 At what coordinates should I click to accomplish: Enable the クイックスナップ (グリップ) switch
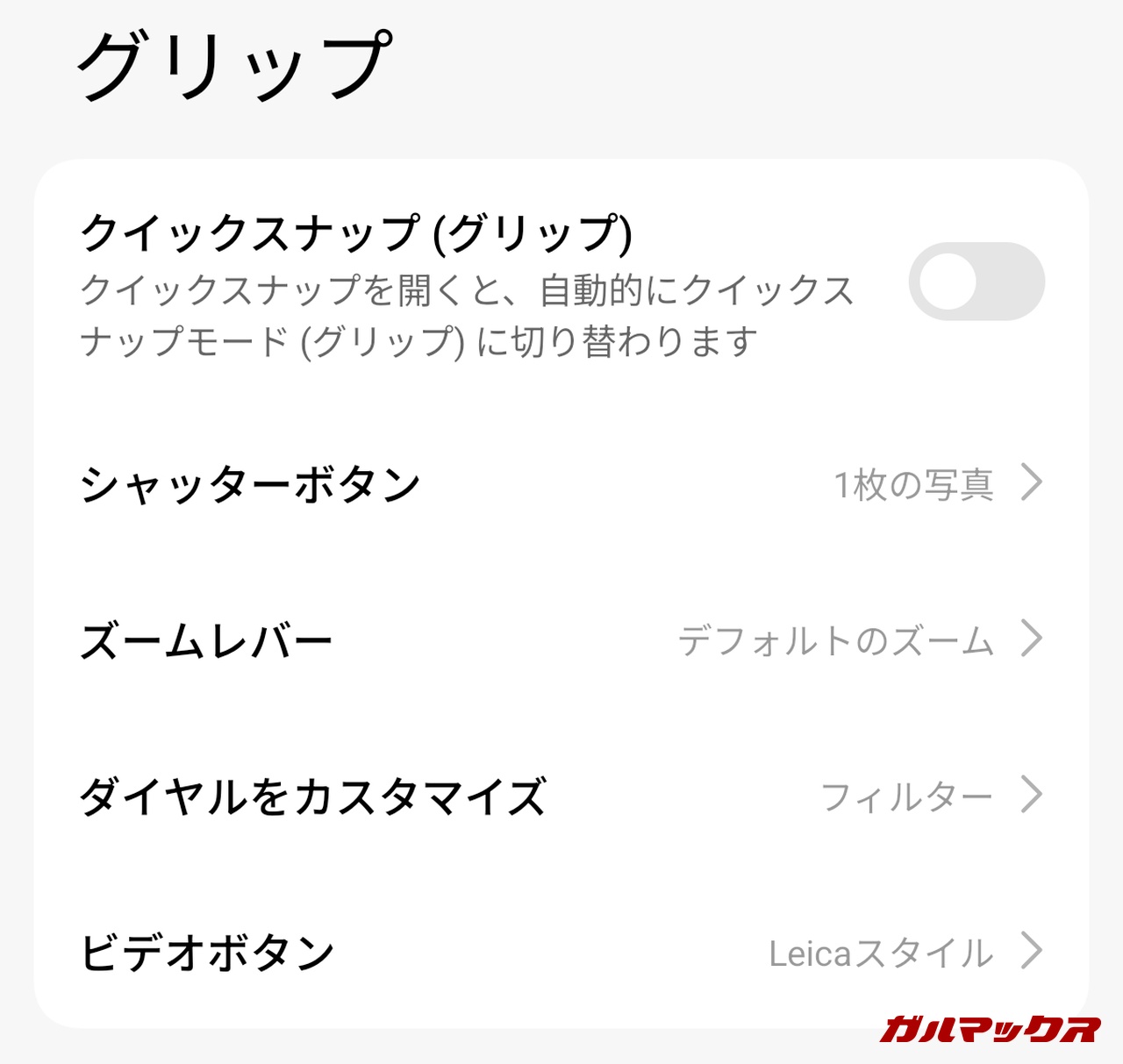[976, 282]
